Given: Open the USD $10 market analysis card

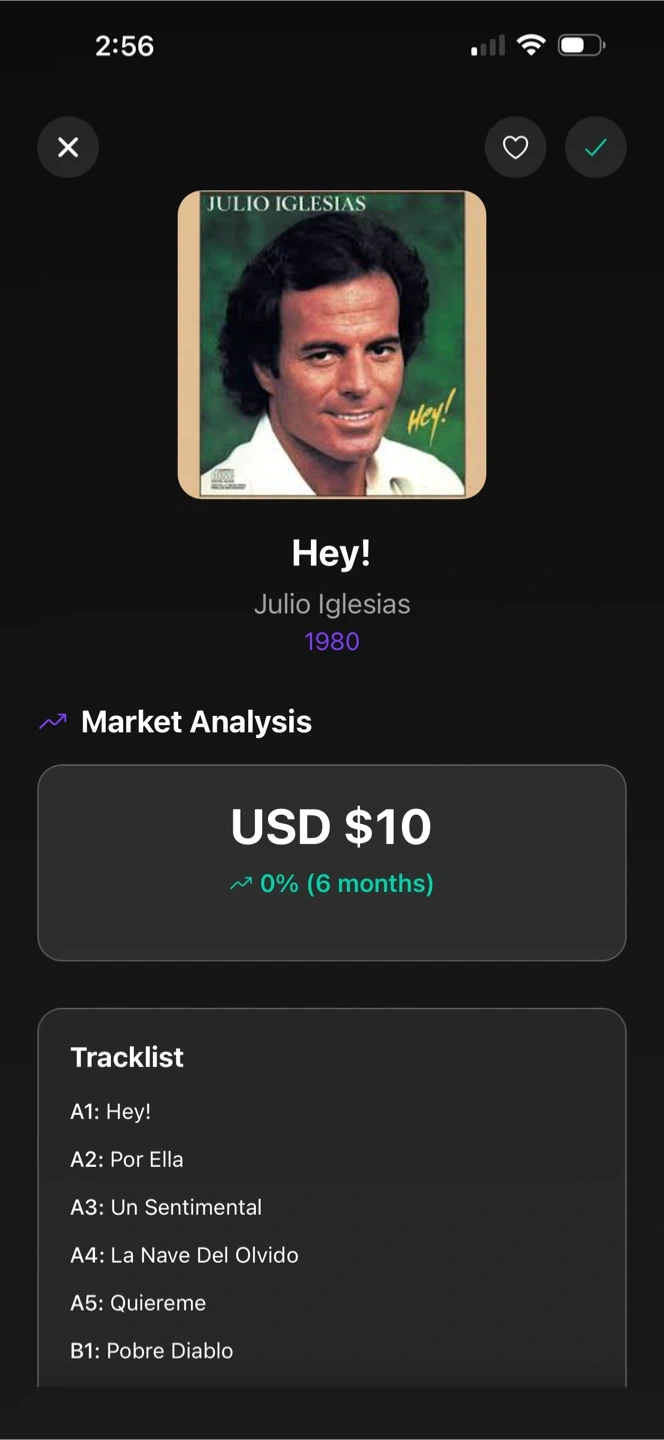Looking at the screenshot, I should (x=332, y=862).
